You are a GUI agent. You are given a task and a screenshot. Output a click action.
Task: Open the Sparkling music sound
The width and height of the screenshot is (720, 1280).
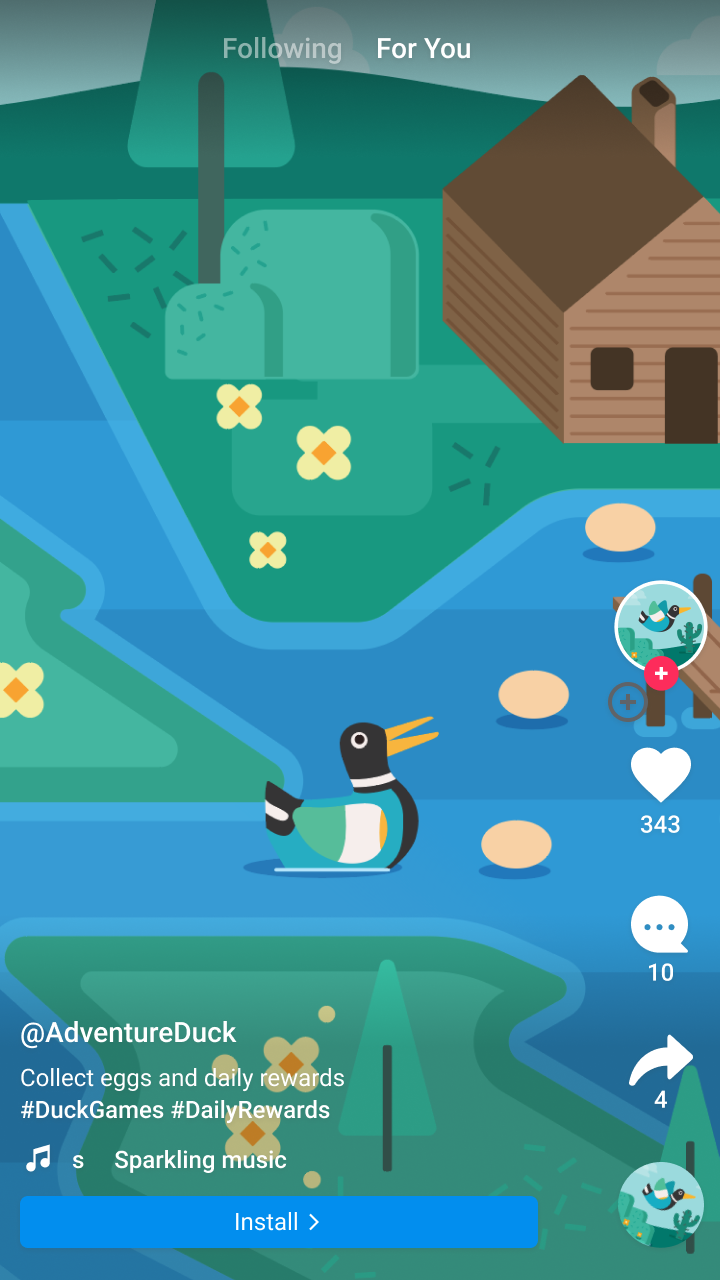200,1160
